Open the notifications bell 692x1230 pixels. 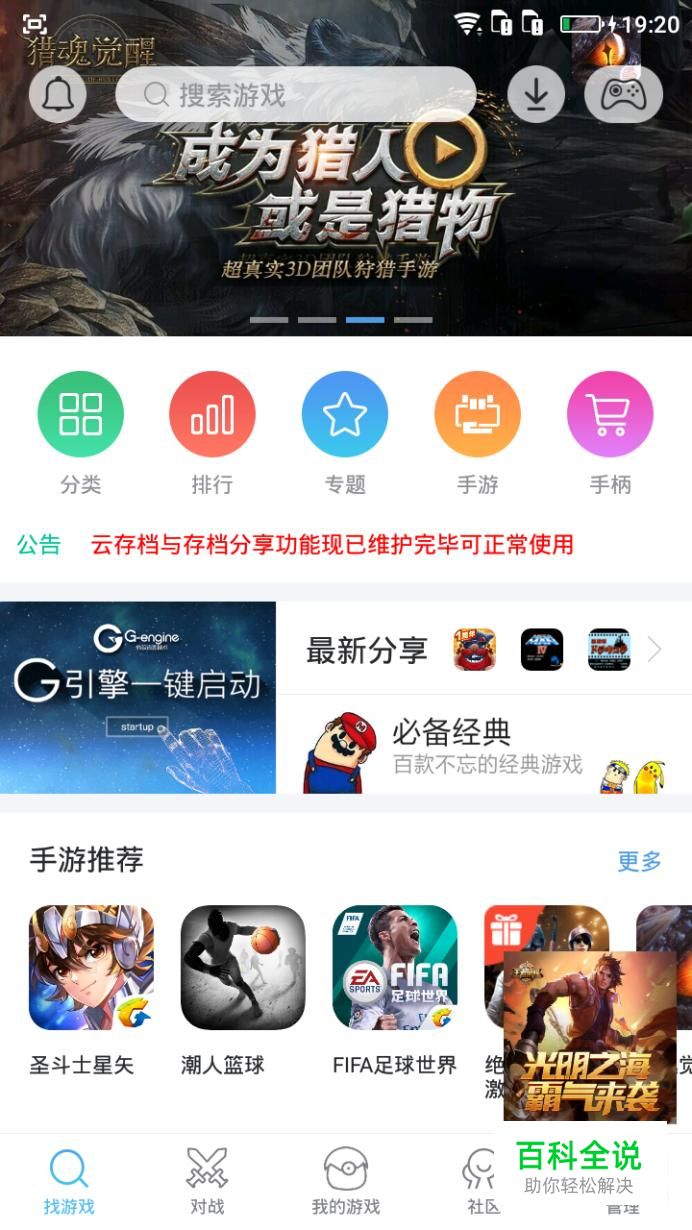[57, 95]
